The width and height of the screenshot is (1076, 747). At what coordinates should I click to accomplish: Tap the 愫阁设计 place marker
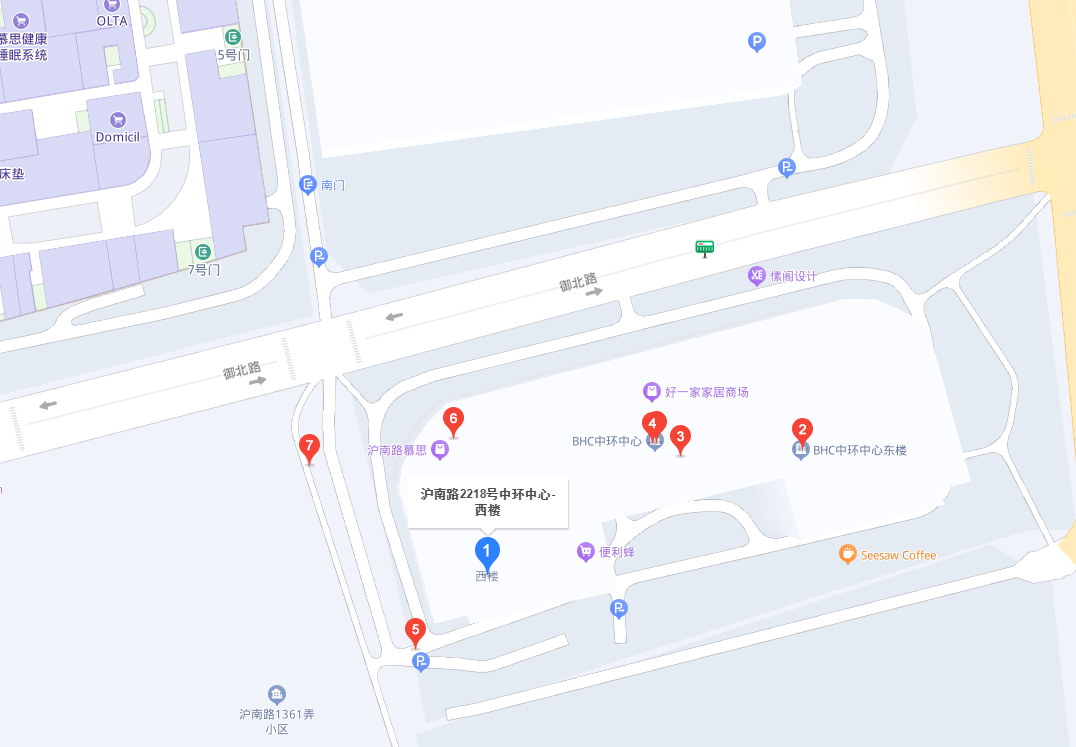click(757, 276)
